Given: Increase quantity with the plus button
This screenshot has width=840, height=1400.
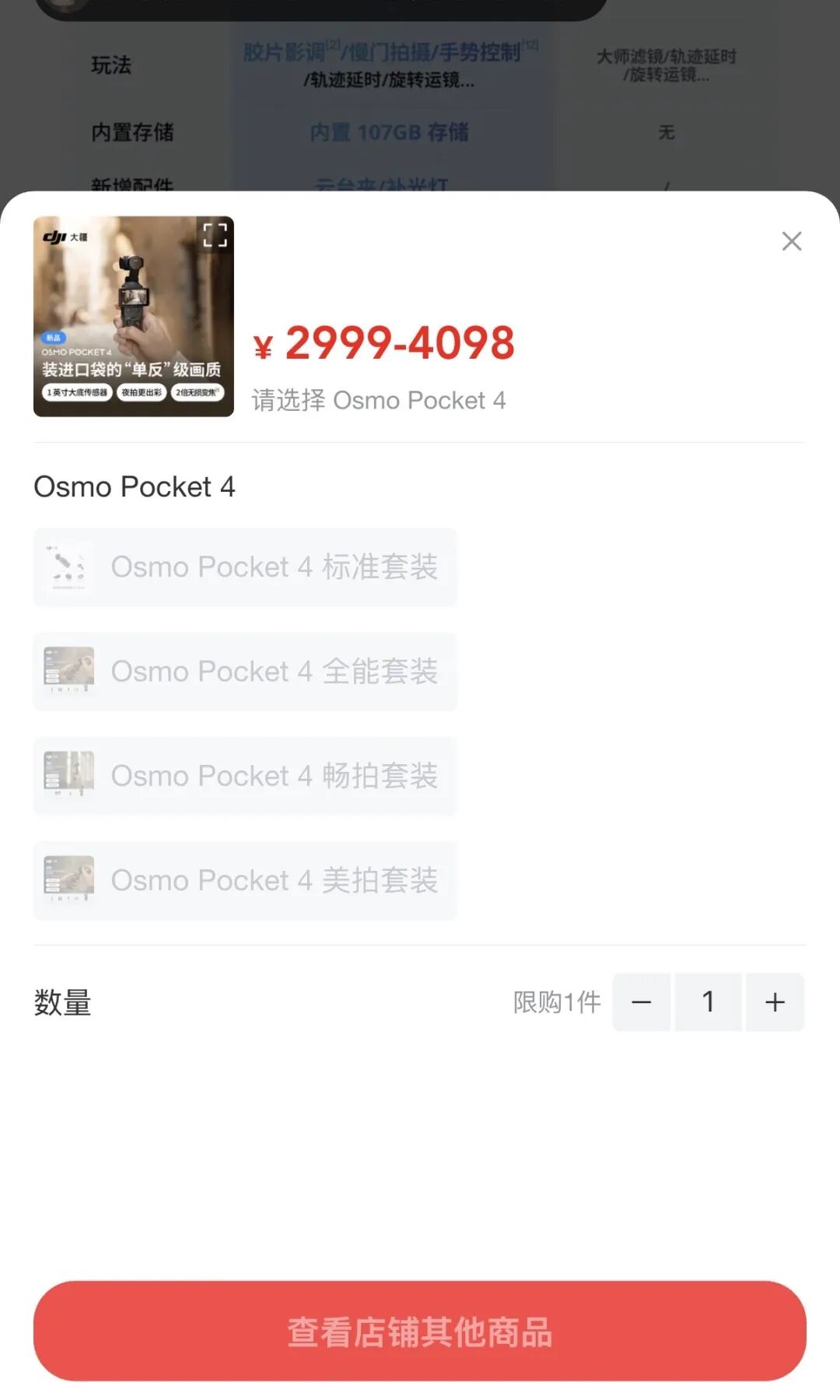Looking at the screenshot, I should pyautogui.click(x=775, y=1002).
